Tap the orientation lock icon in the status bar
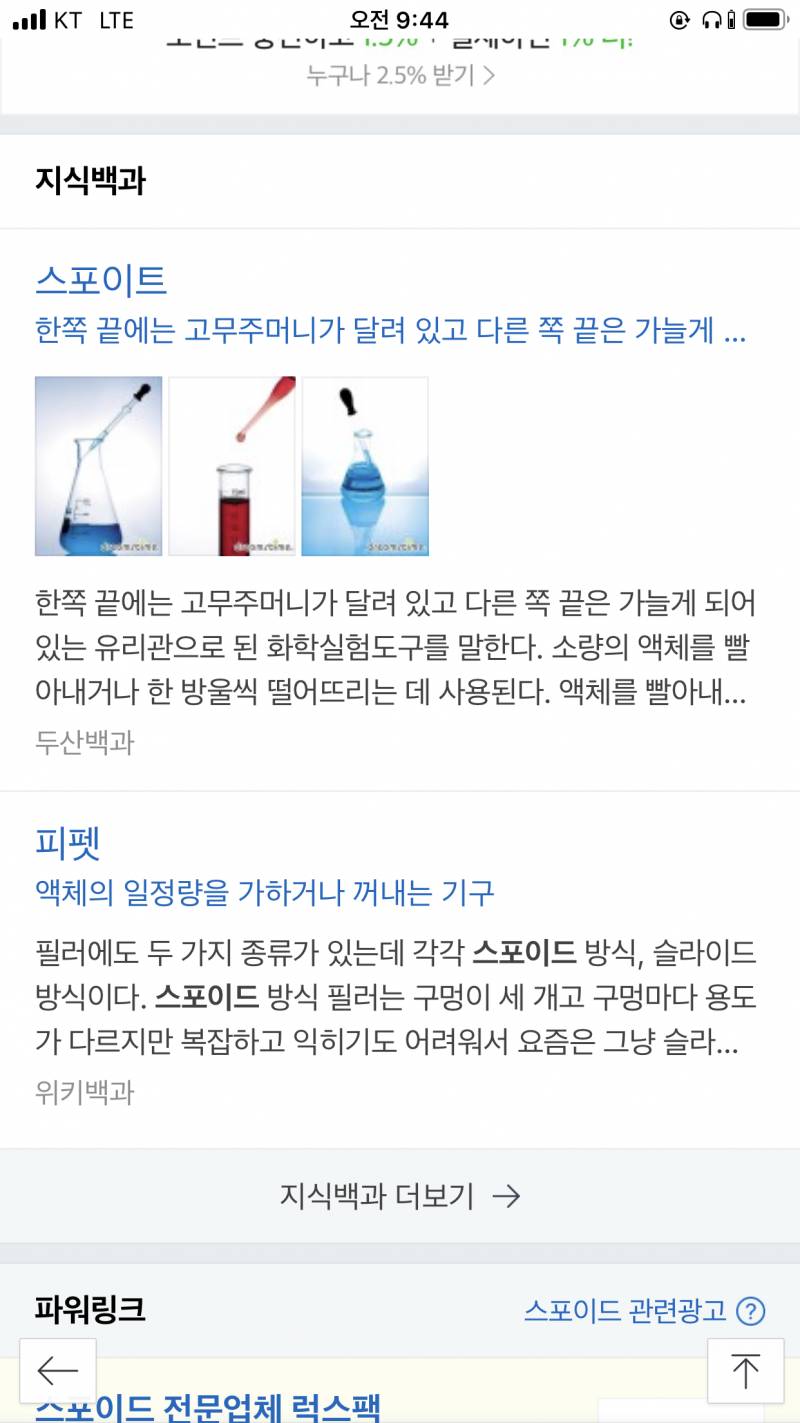 tap(682, 17)
